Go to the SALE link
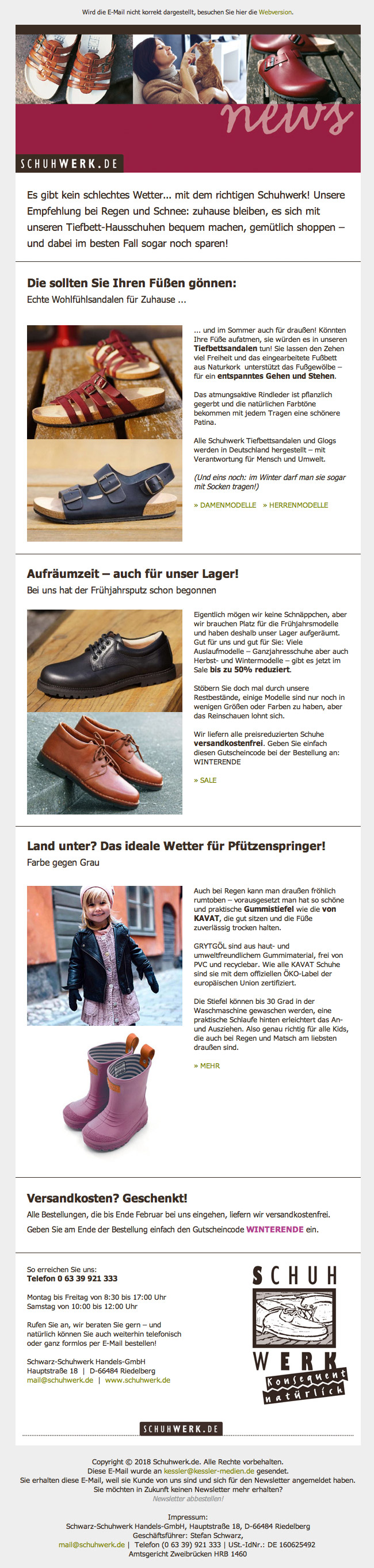 pos(205,781)
